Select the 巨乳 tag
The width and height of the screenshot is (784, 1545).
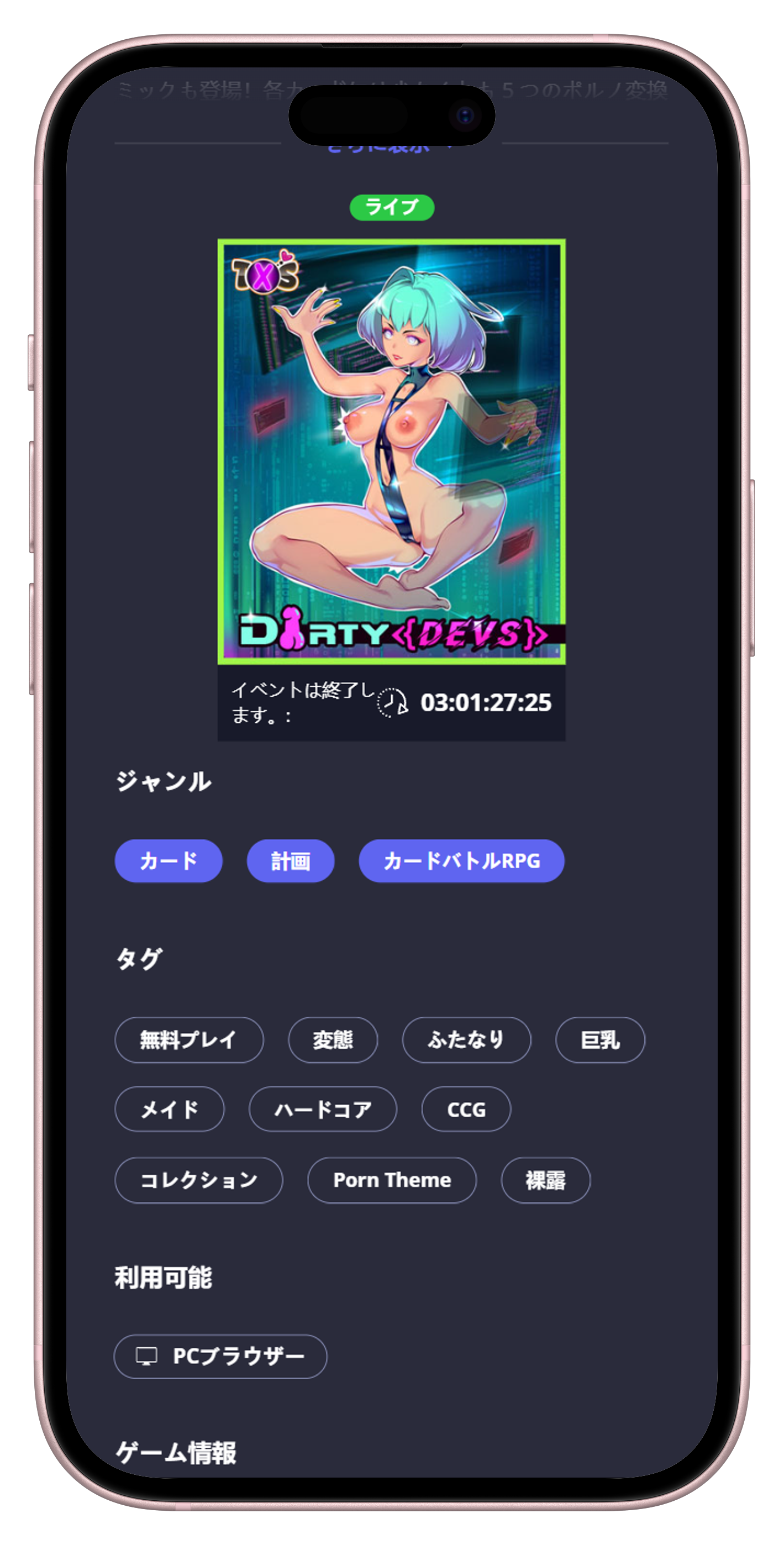click(600, 1039)
